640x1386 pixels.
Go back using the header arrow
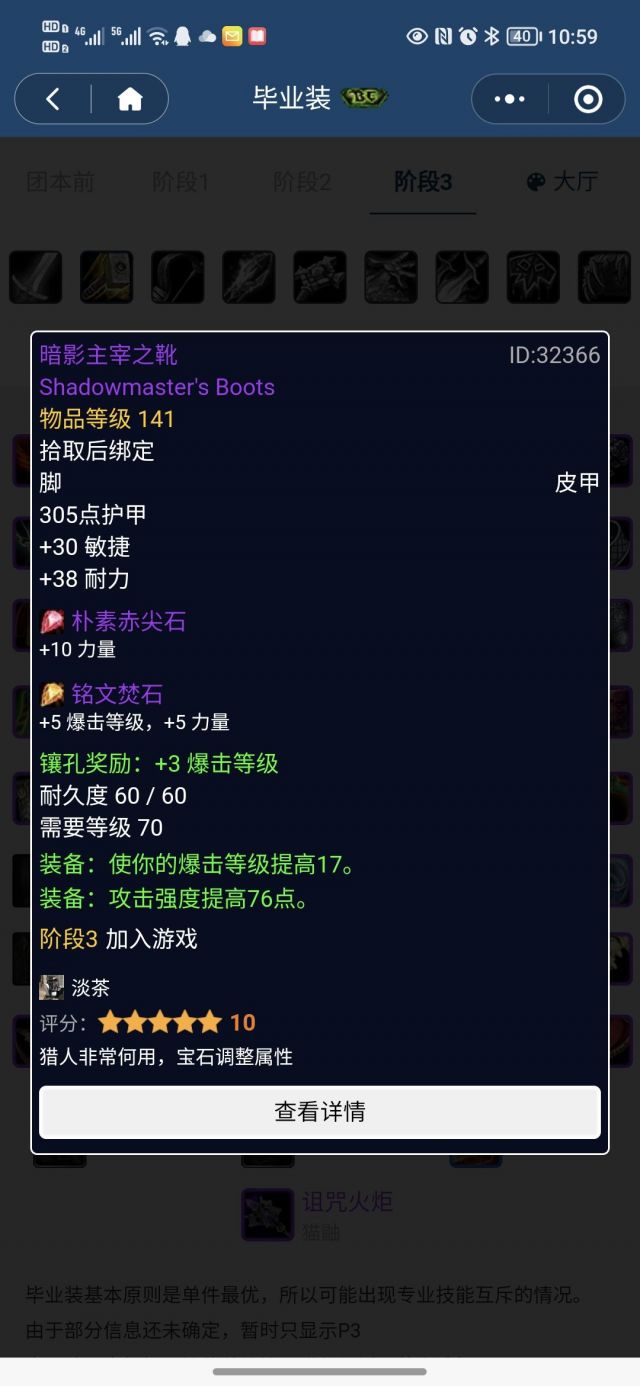53,98
